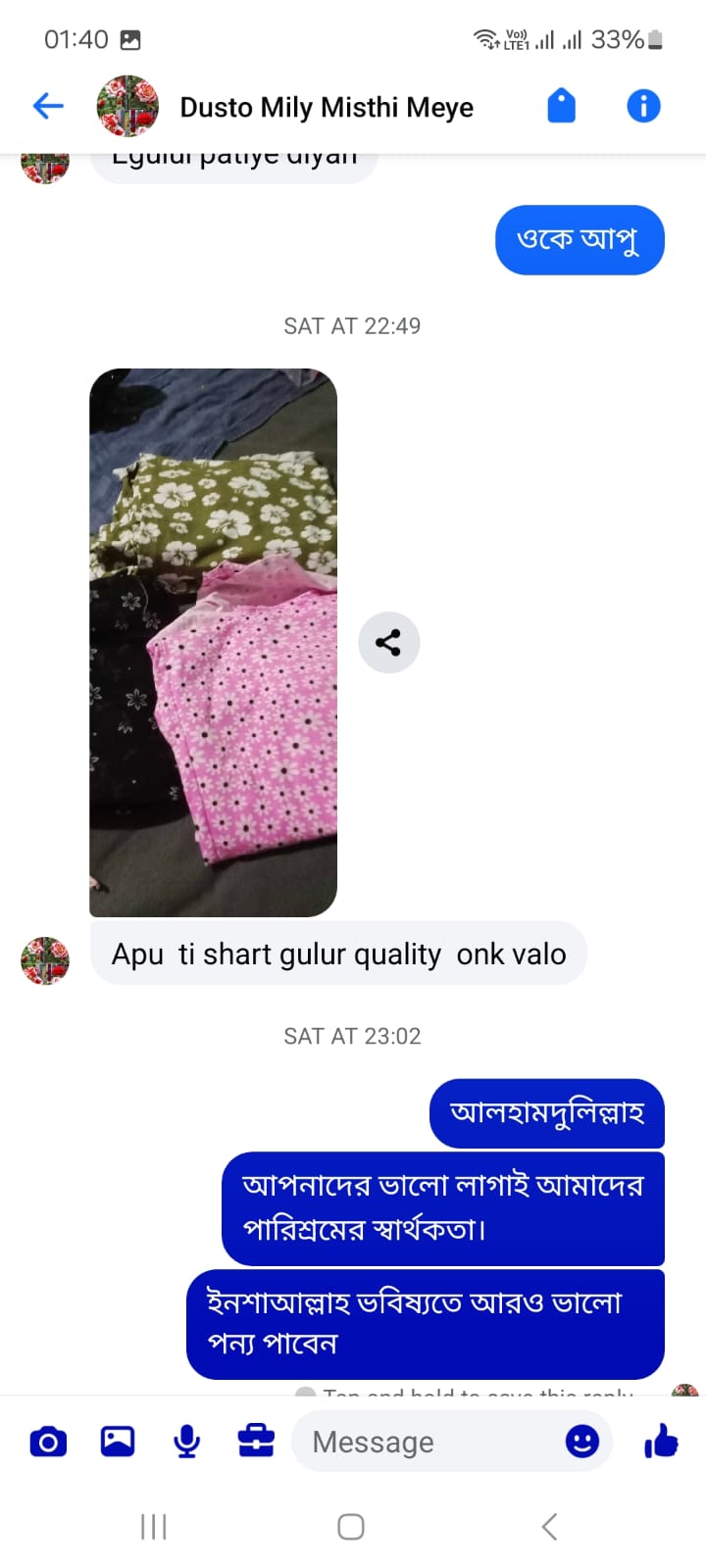Image resolution: width=706 pixels, height=1568 pixels.
Task: Open the emoji picker
Action: tap(582, 1442)
